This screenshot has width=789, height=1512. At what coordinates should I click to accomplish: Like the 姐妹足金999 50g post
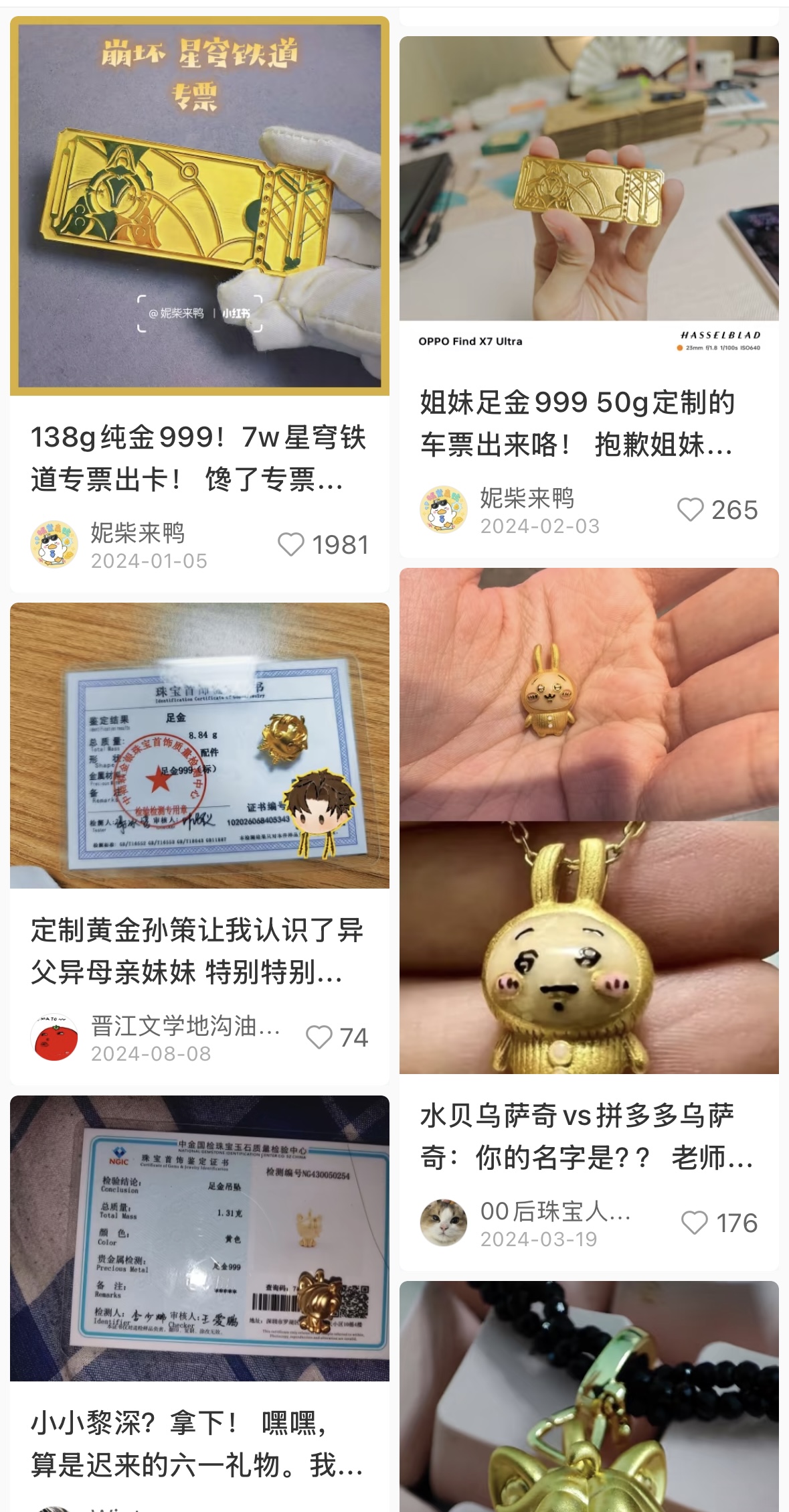690,510
